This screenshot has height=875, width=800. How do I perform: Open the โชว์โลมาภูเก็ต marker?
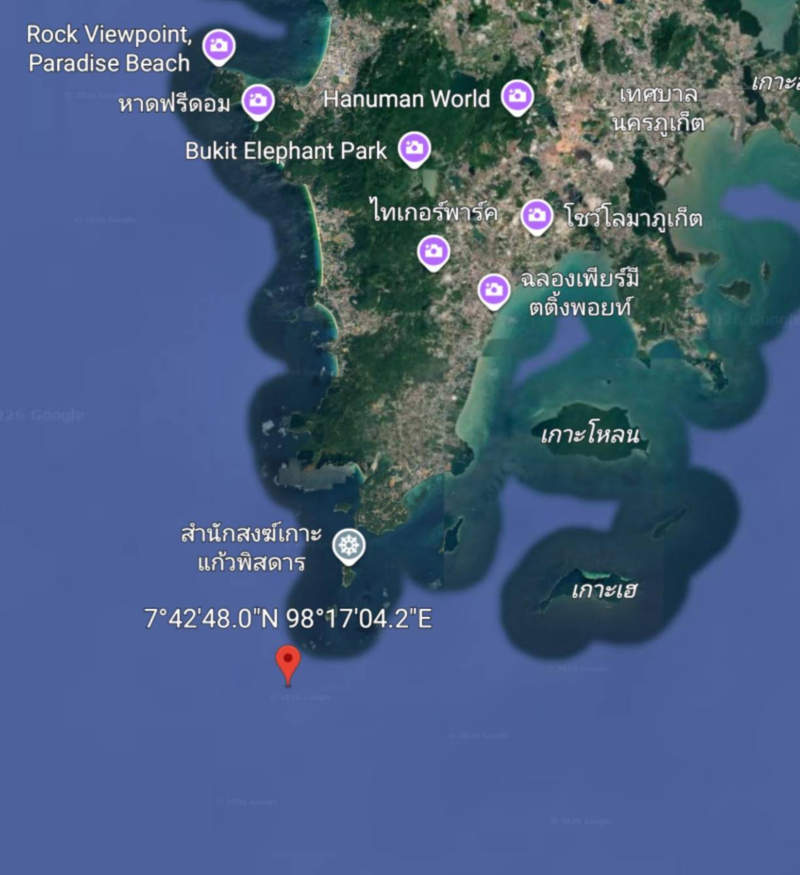537,215
